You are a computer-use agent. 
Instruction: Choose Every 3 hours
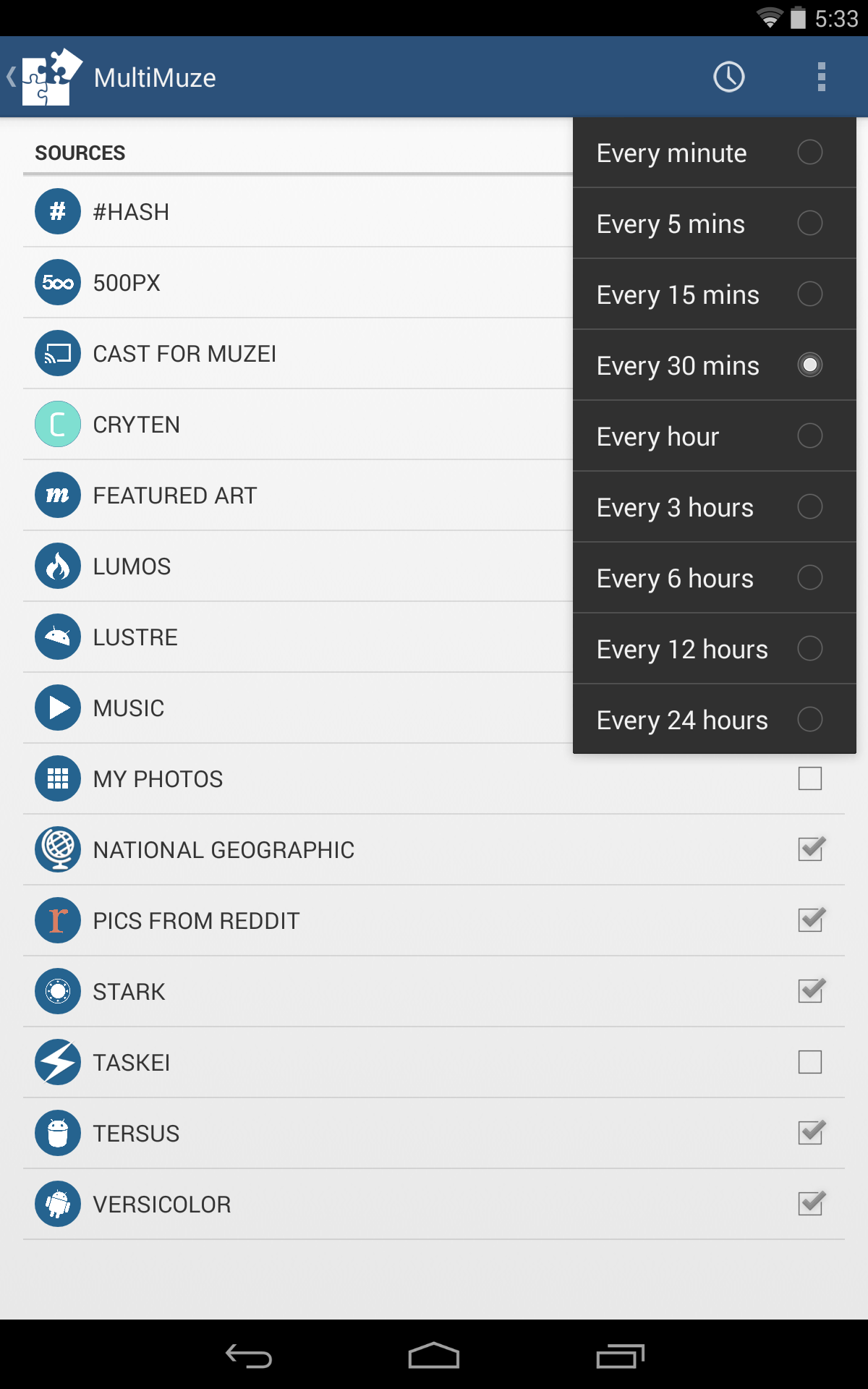[x=714, y=507]
